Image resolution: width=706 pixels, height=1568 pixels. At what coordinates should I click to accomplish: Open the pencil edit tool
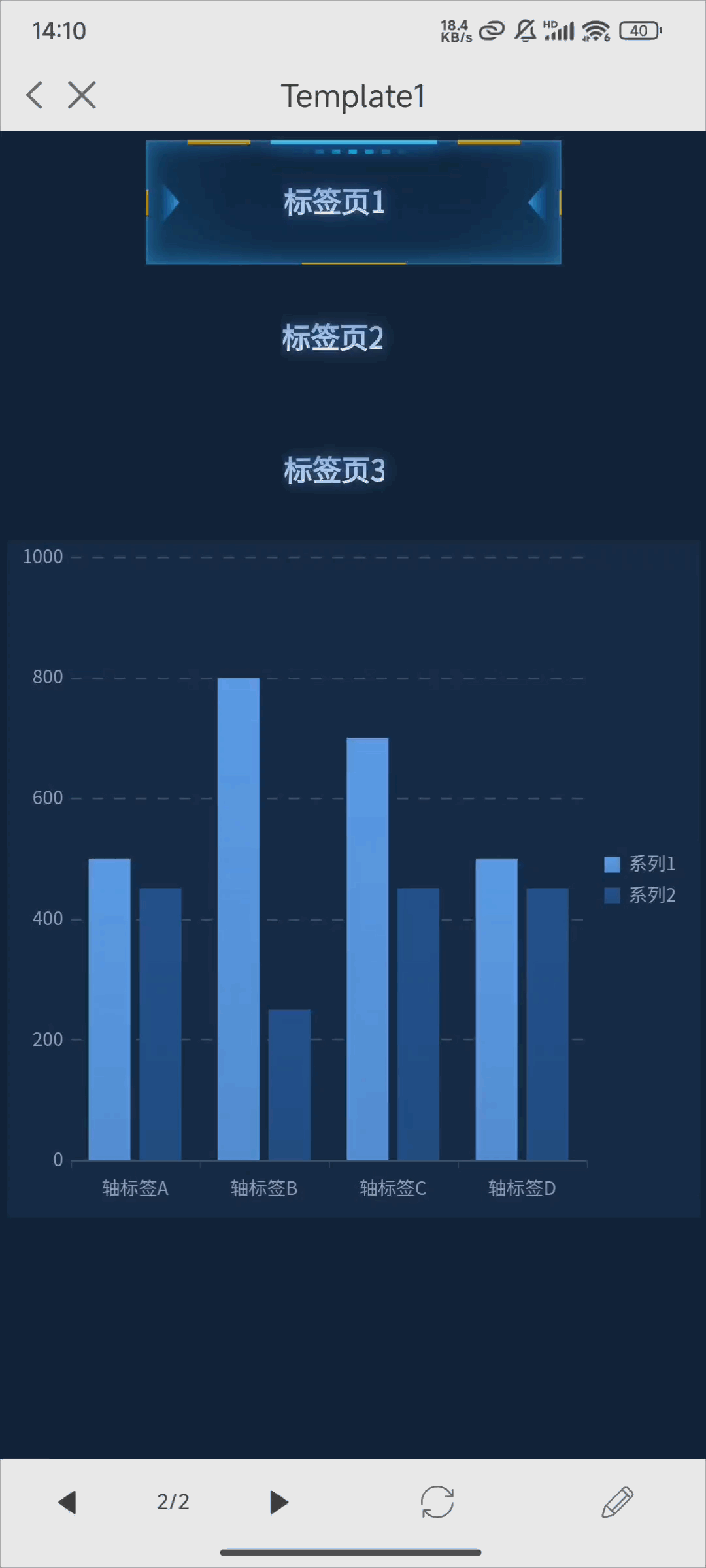pyautogui.click(x=617, y=1502)
